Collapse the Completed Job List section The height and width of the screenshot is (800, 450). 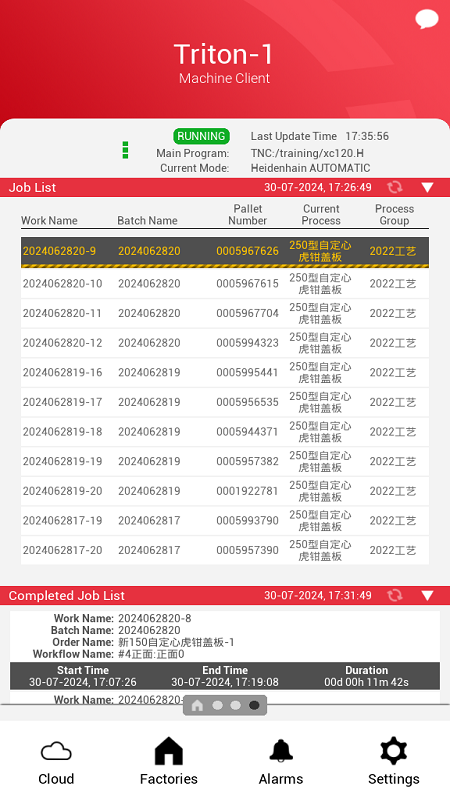coord(428,595)
